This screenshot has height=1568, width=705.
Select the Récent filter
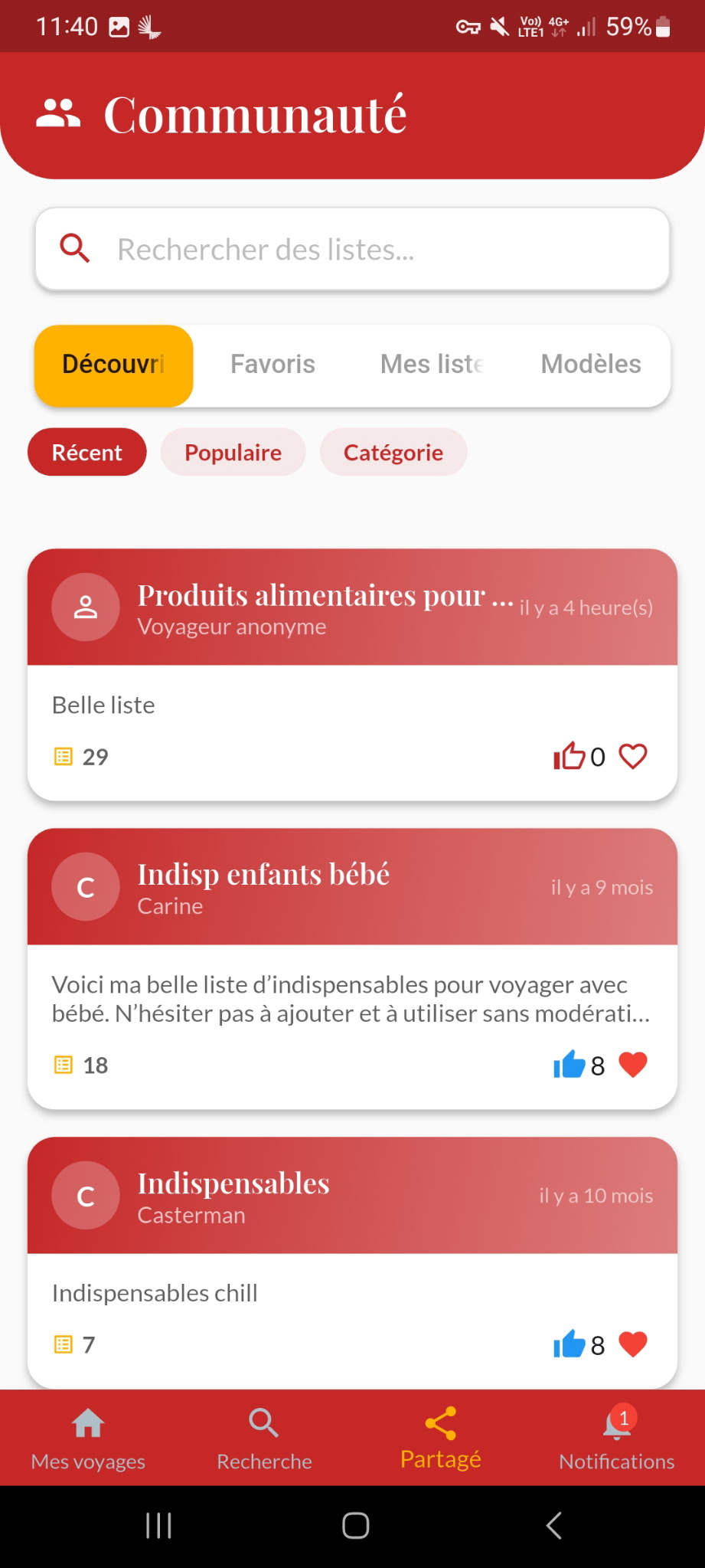click(x=86, y=452)
